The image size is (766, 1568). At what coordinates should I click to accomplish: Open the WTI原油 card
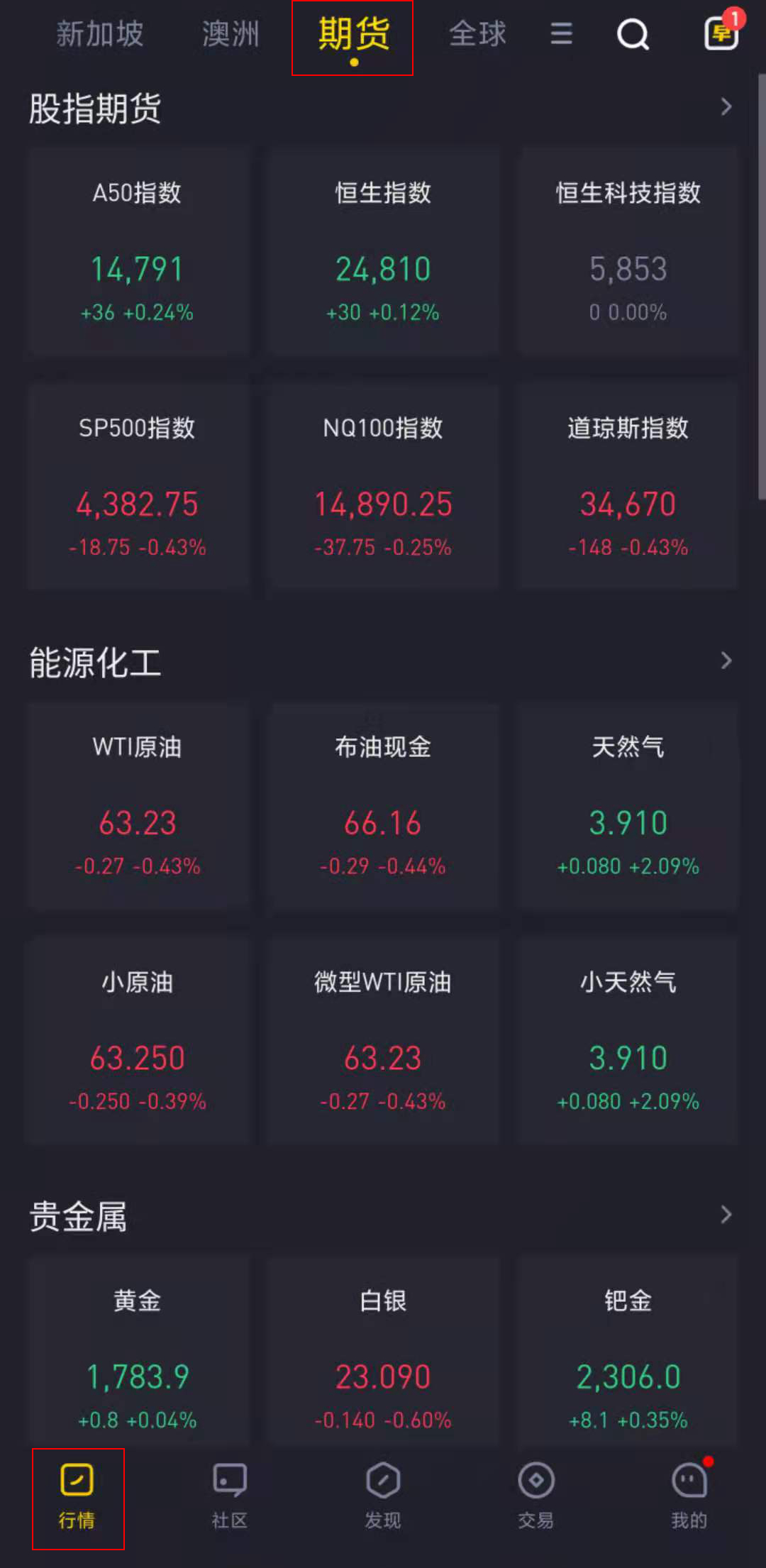point(138,806)
